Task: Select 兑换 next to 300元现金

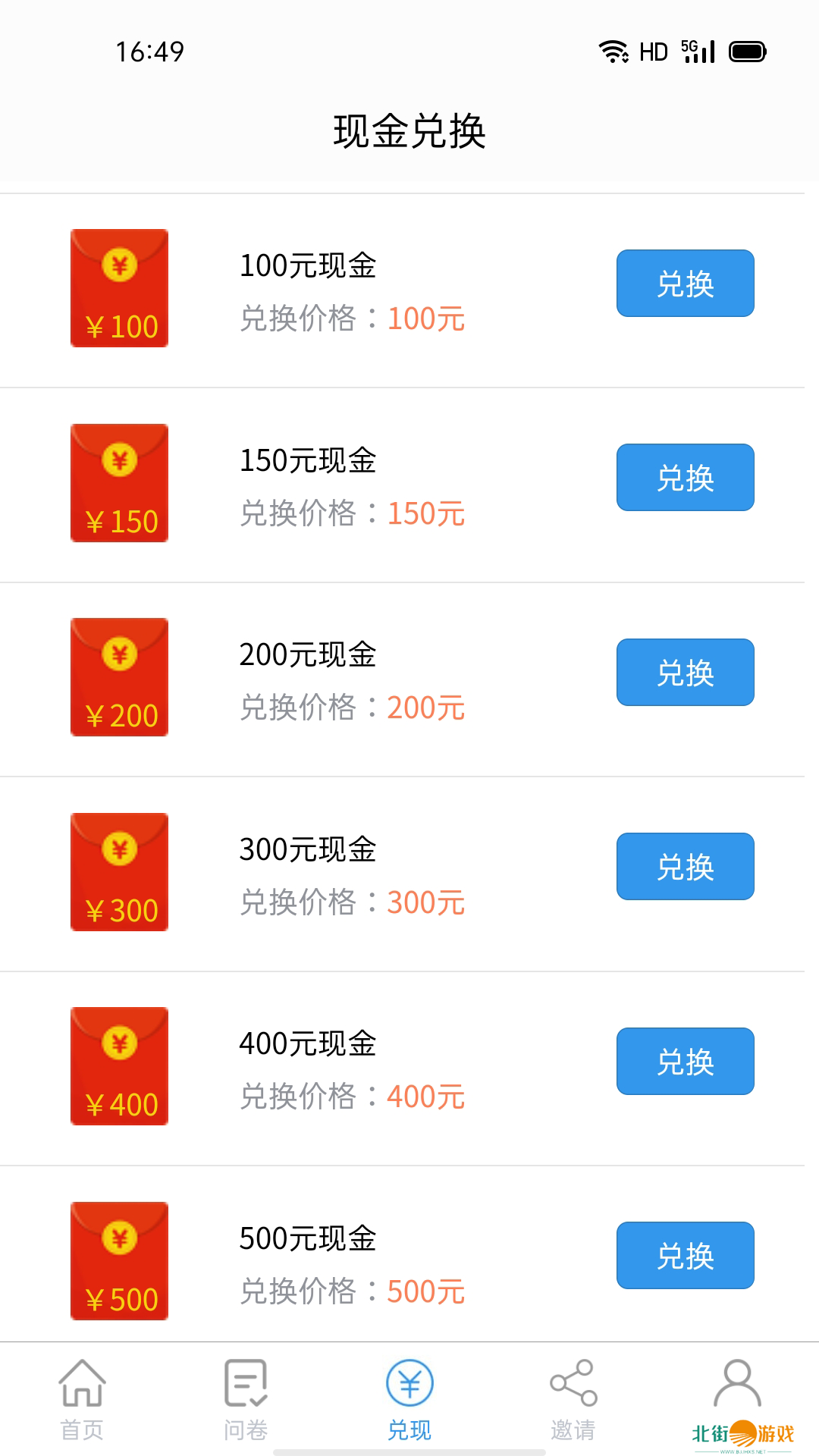Action: (685, 866)
